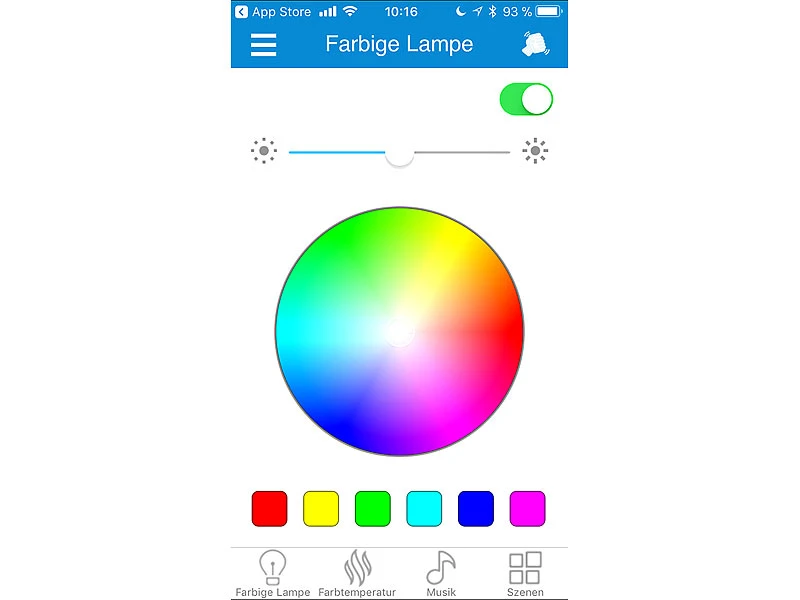Select the red color preset

(269, 508)
